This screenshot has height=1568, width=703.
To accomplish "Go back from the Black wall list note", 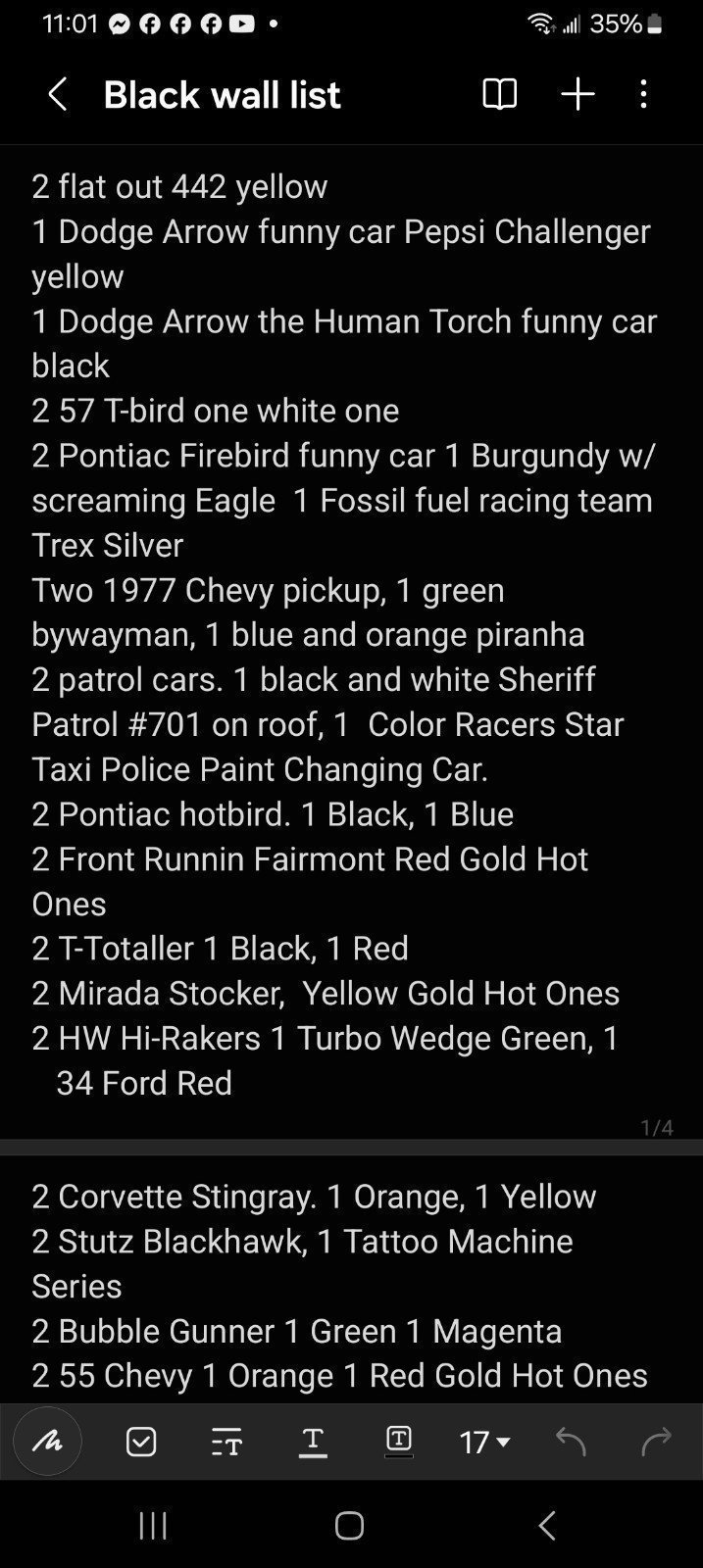I will tap(57, 95).
